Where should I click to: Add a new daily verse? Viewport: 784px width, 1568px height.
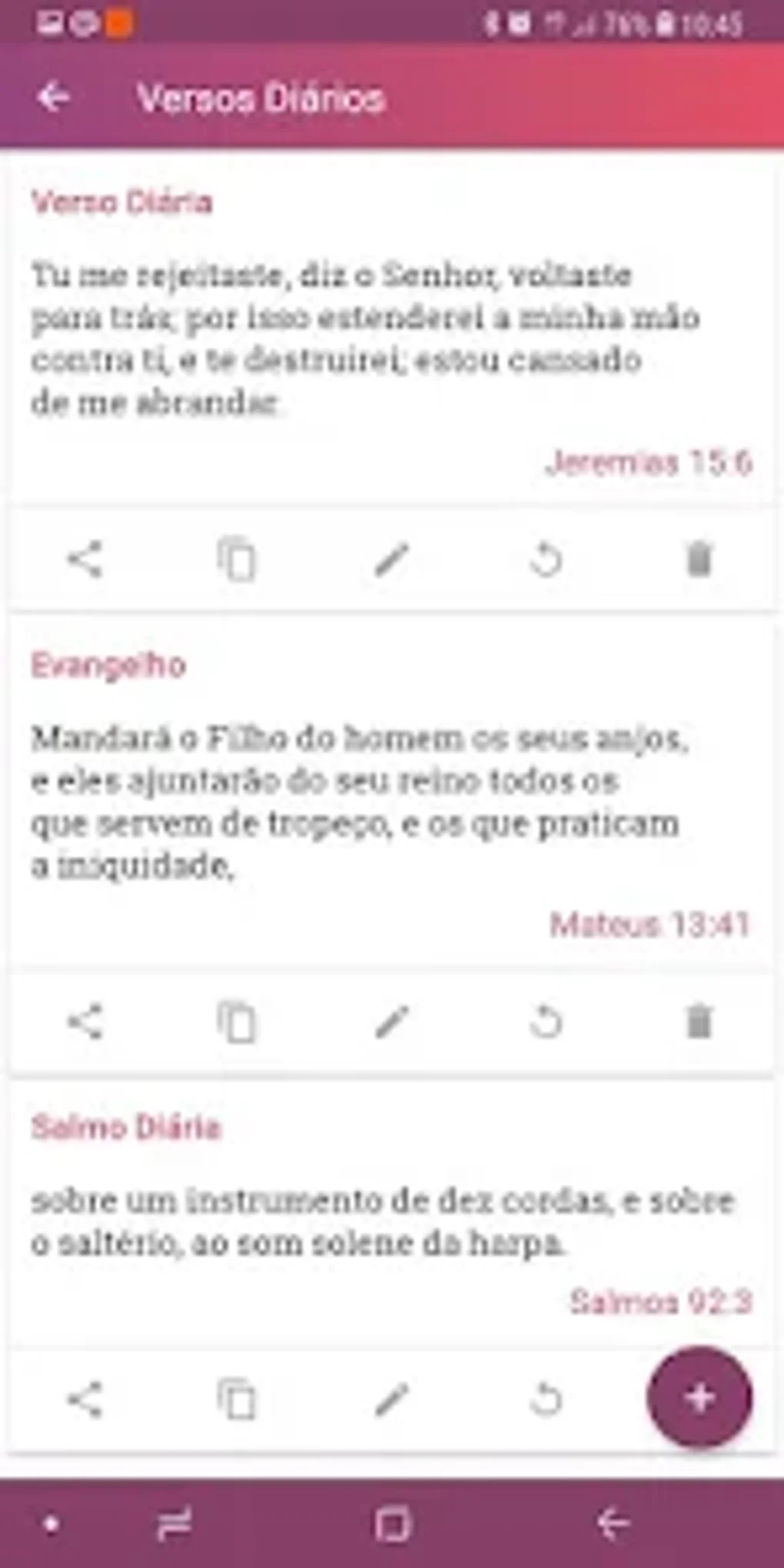pos(699,1397)
